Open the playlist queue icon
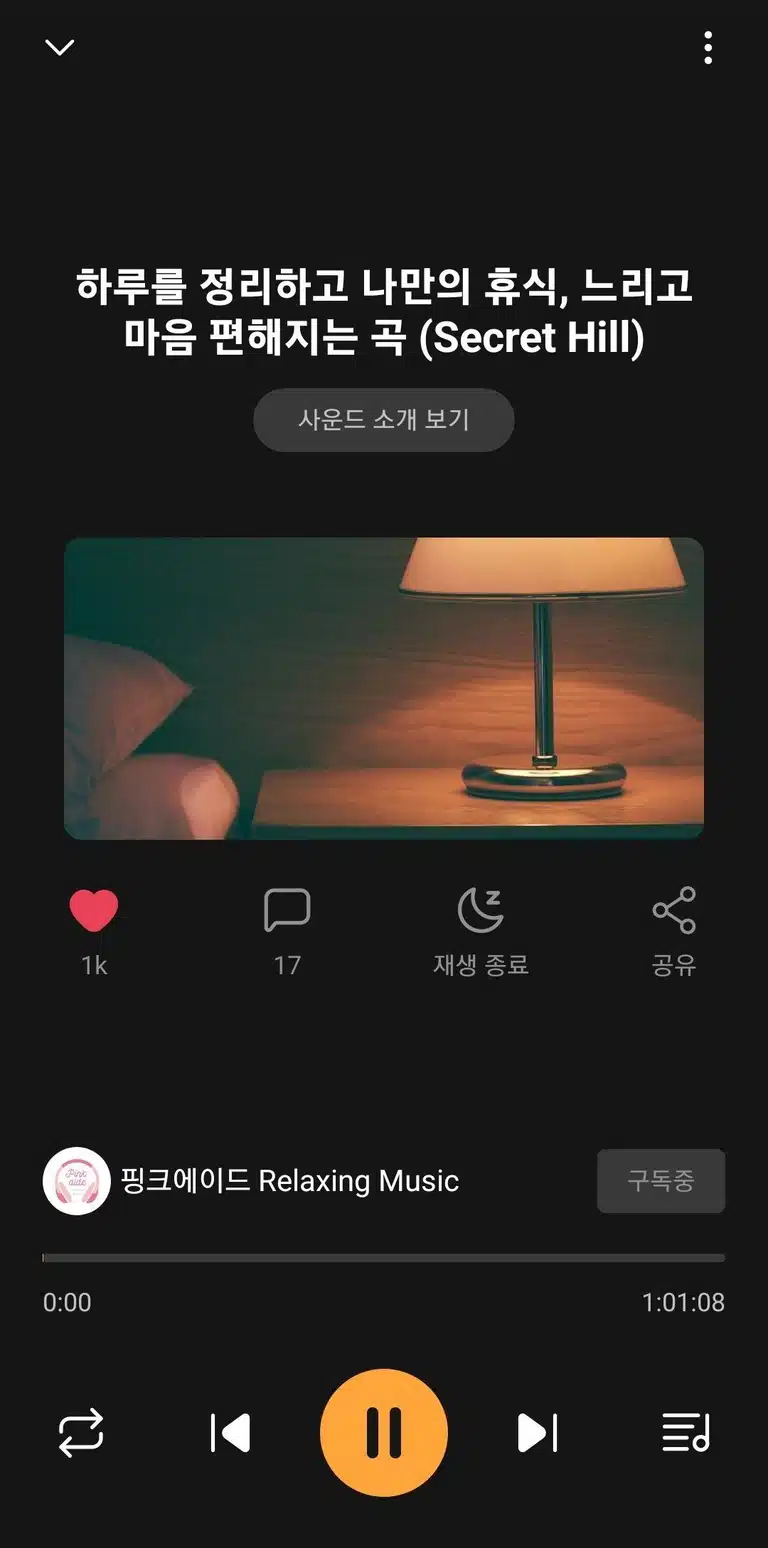This screenshot has width=768, height=1548. 686,1433
